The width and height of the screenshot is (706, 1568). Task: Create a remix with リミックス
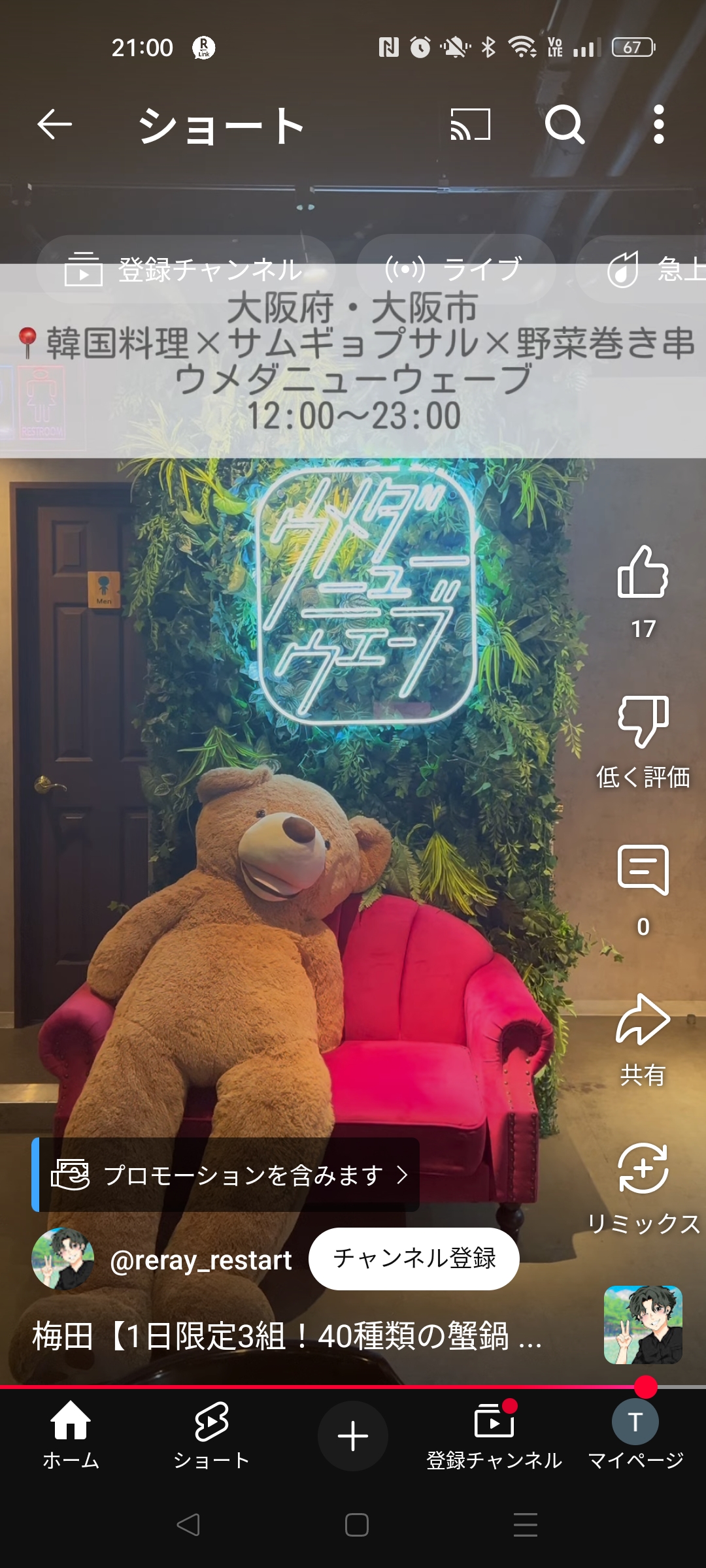[643, 1169]
